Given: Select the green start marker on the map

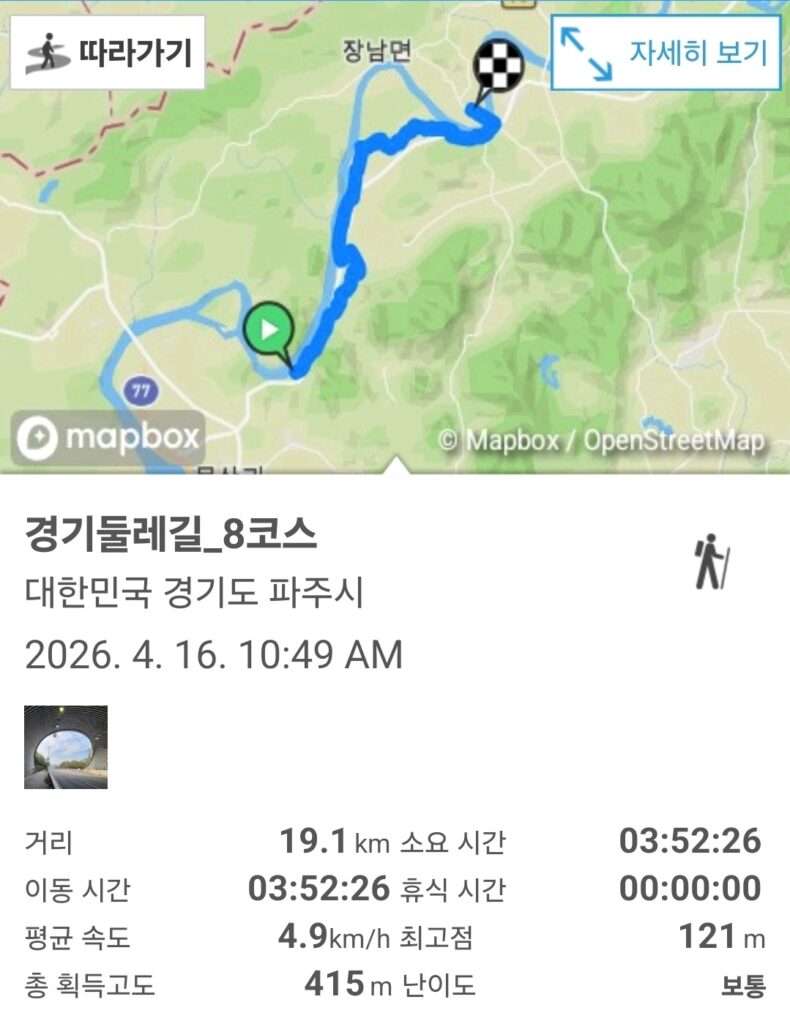Looking at the screenshot, I should 268,325.
